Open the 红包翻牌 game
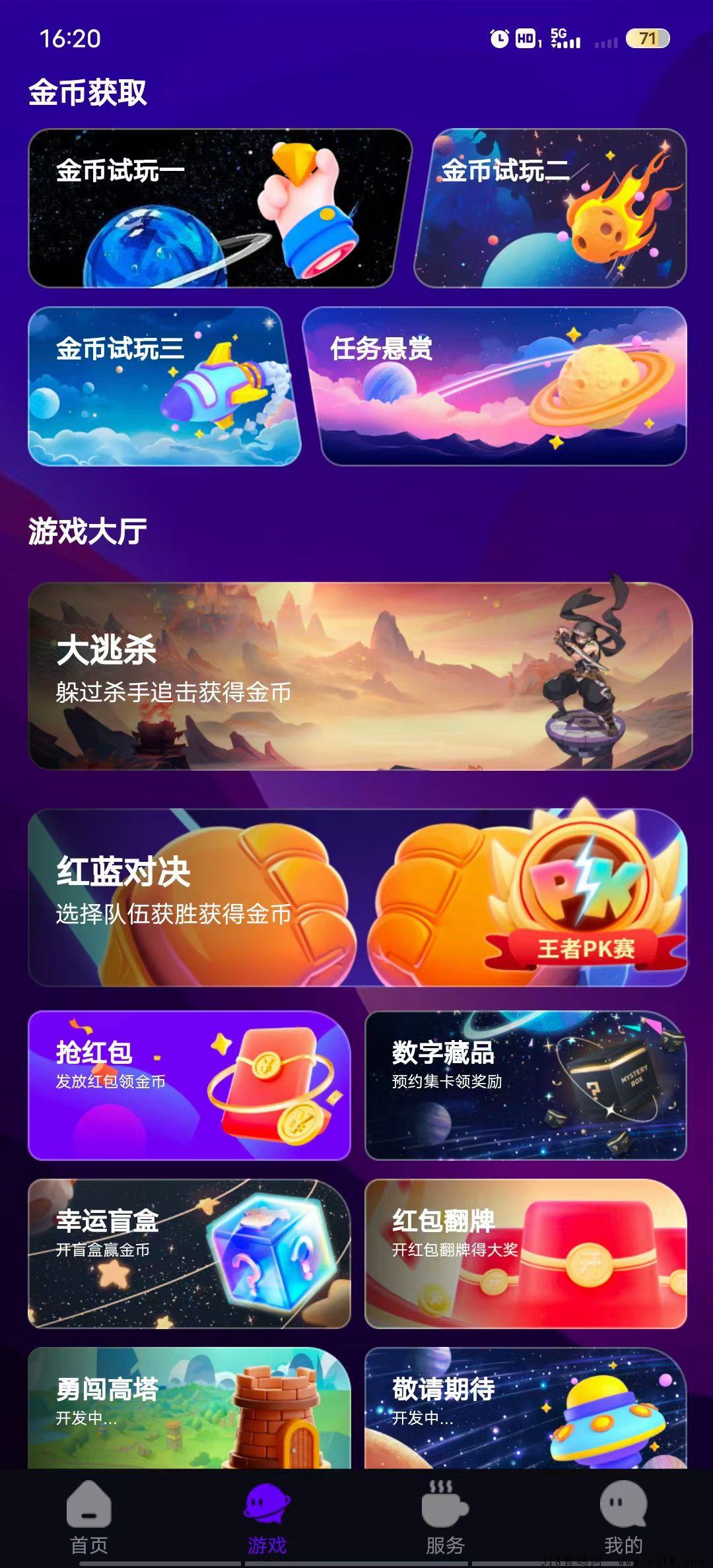 526,1253
